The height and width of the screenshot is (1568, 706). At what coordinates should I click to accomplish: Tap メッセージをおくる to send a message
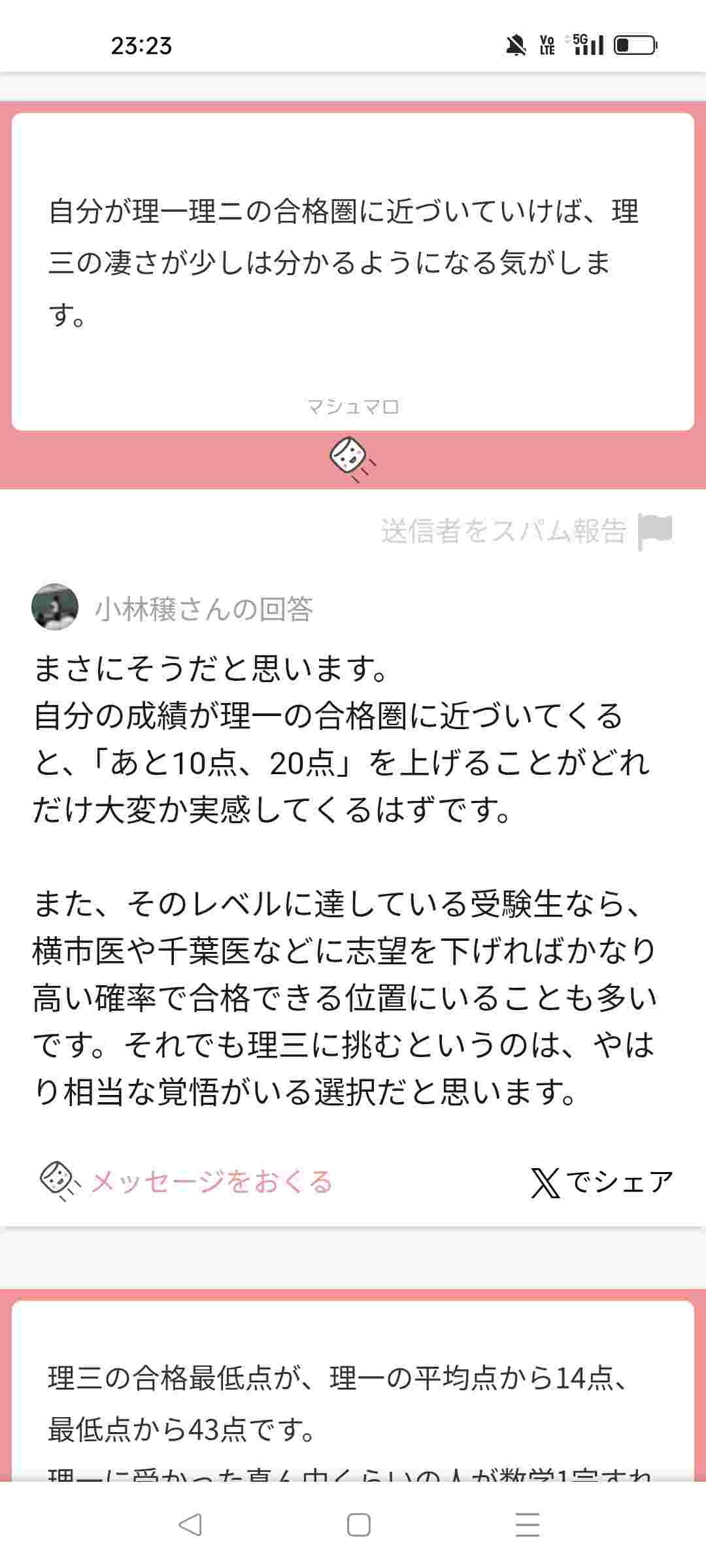[x=211, y=1182]
